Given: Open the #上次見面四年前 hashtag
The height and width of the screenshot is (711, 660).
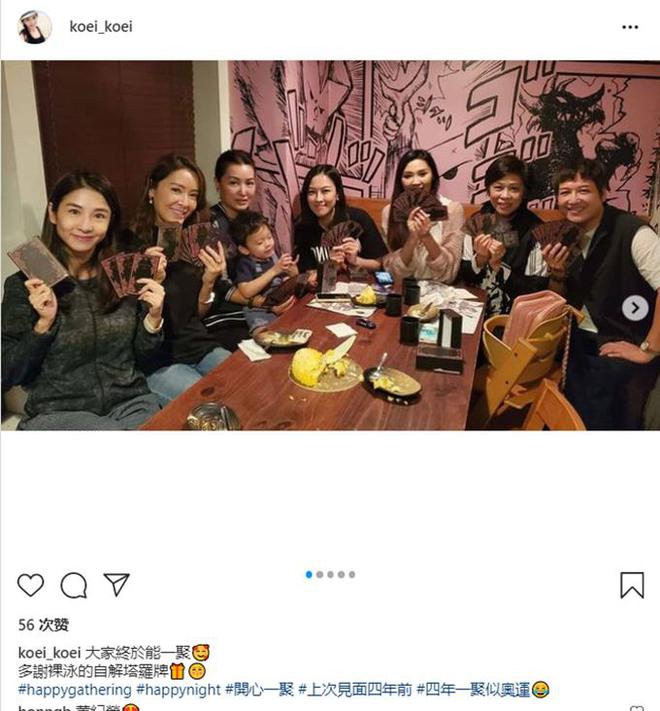Looking at the screenshot, I should (354, 690).
